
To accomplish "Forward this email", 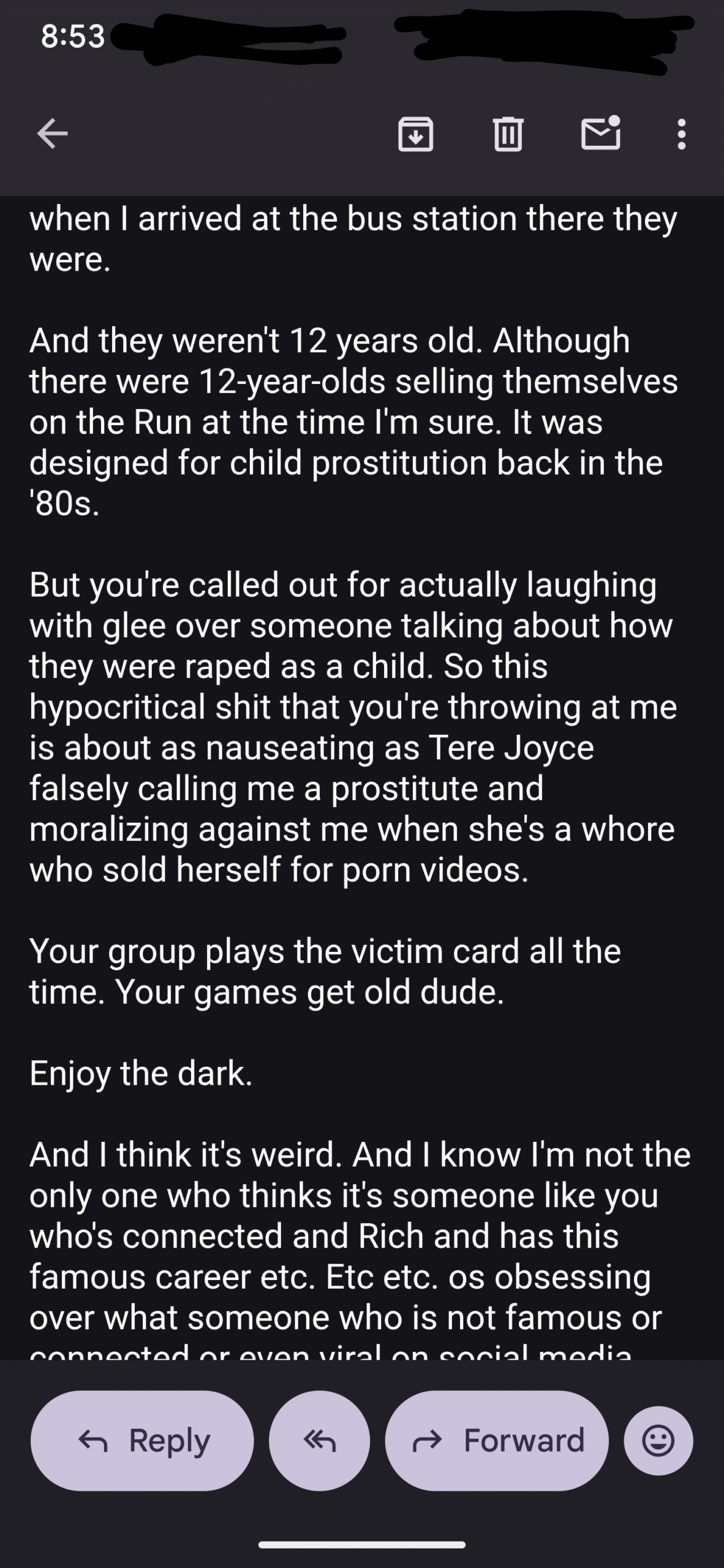I will point(497,1440).
